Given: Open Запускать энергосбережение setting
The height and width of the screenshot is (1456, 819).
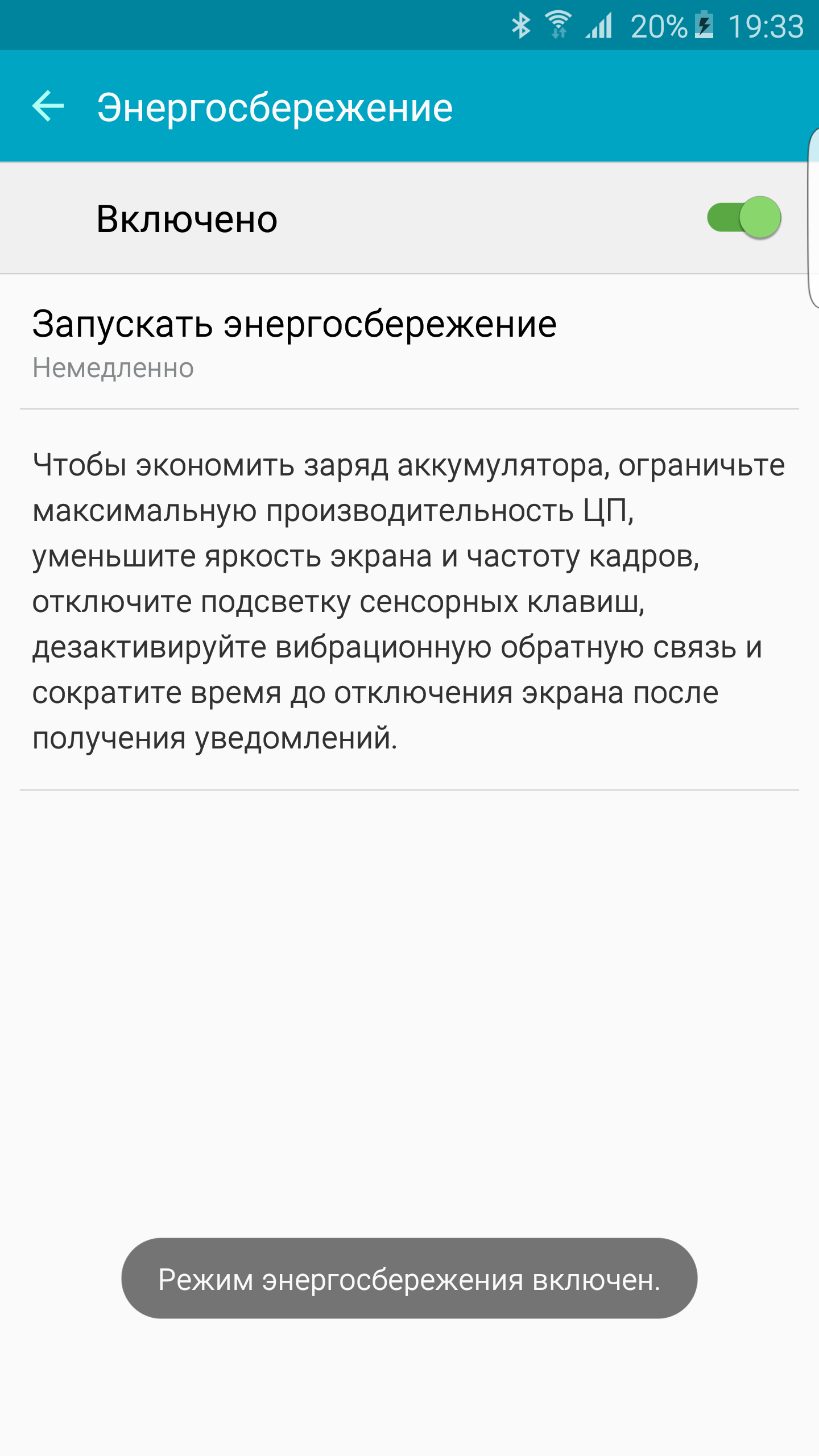Looking at the screenshot, I should (409, 342).
